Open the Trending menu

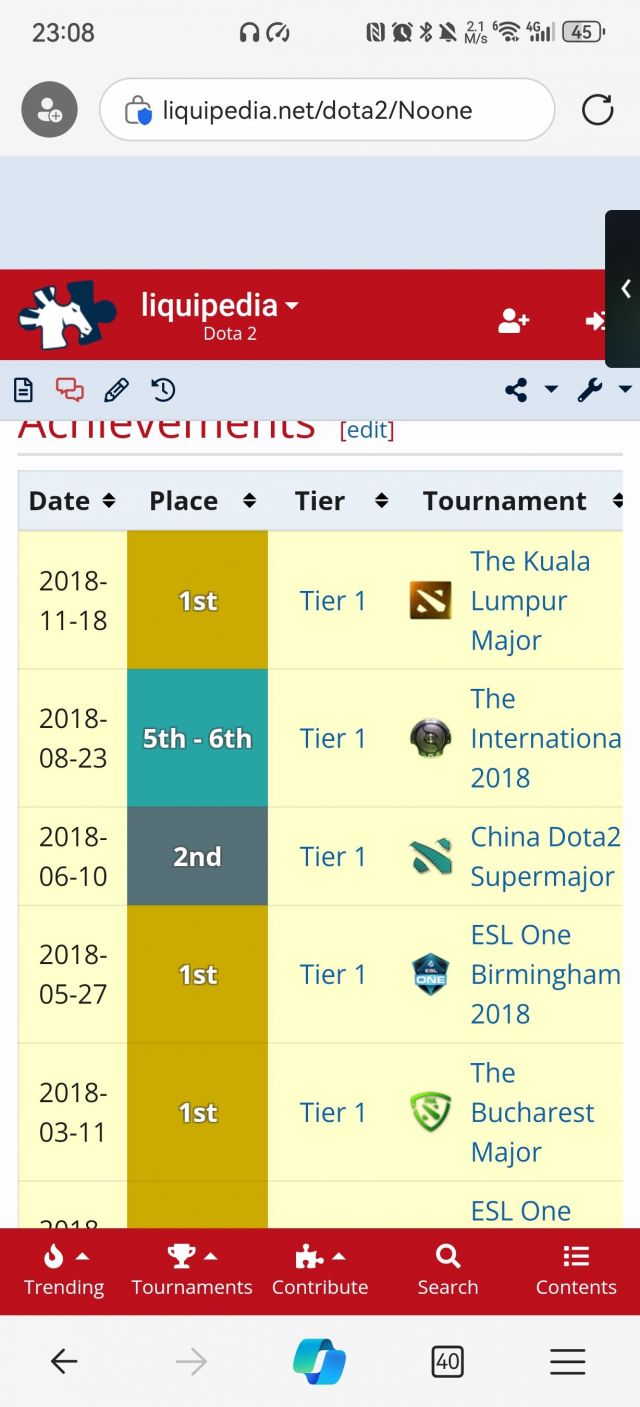tap(64, 1270)
